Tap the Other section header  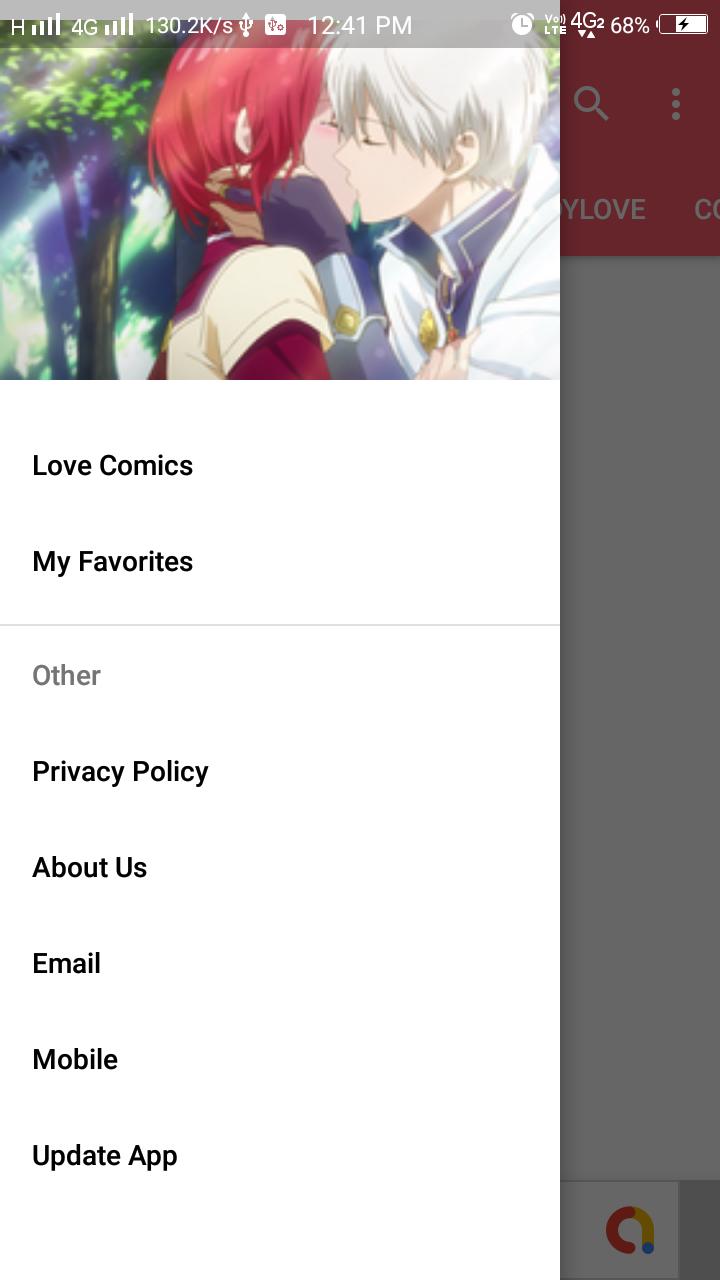65,675
